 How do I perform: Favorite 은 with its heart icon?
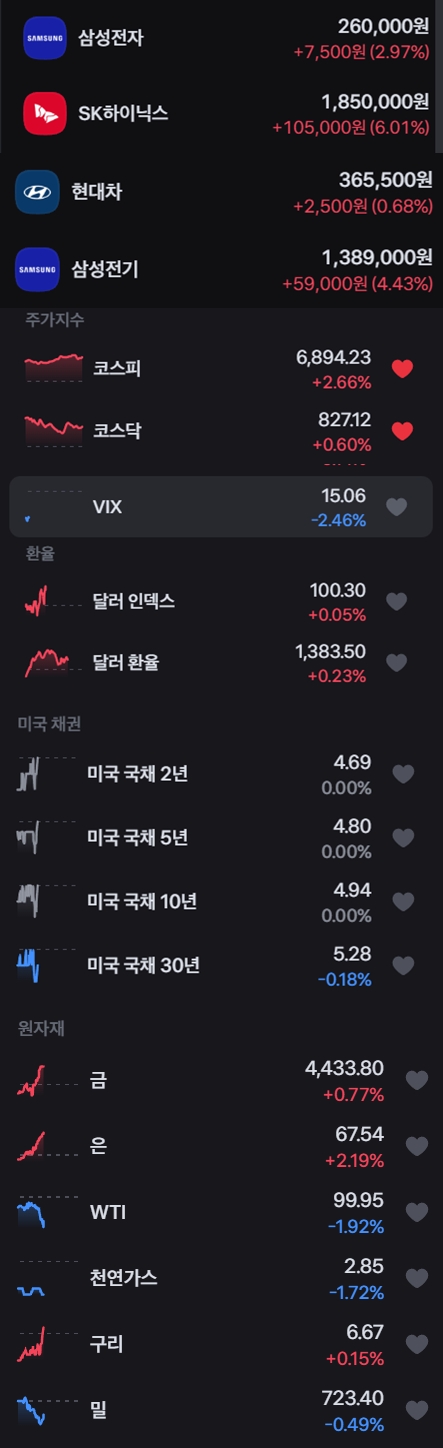417,1147
